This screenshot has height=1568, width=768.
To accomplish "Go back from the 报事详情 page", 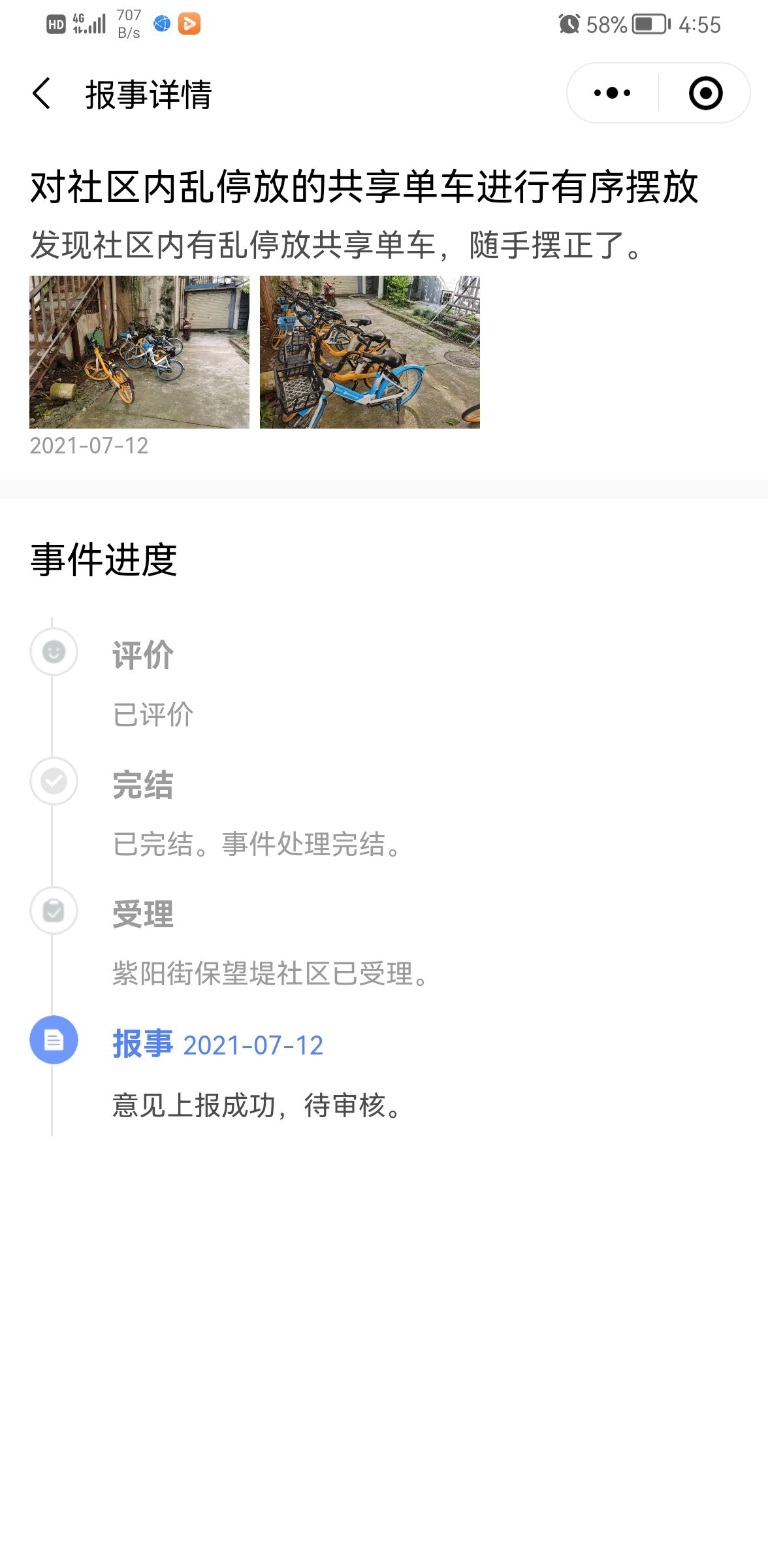I will pos(42,93).
